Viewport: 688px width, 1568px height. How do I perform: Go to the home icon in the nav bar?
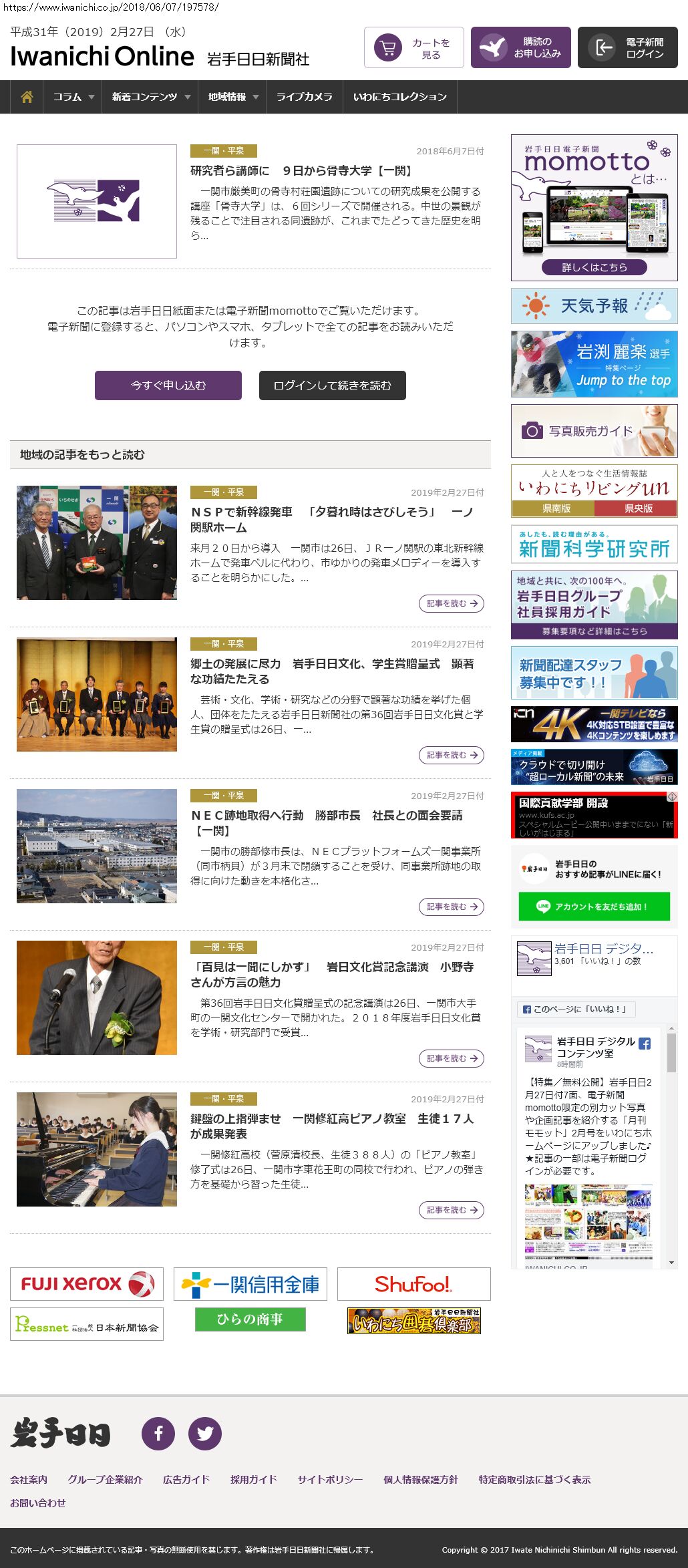27,97
